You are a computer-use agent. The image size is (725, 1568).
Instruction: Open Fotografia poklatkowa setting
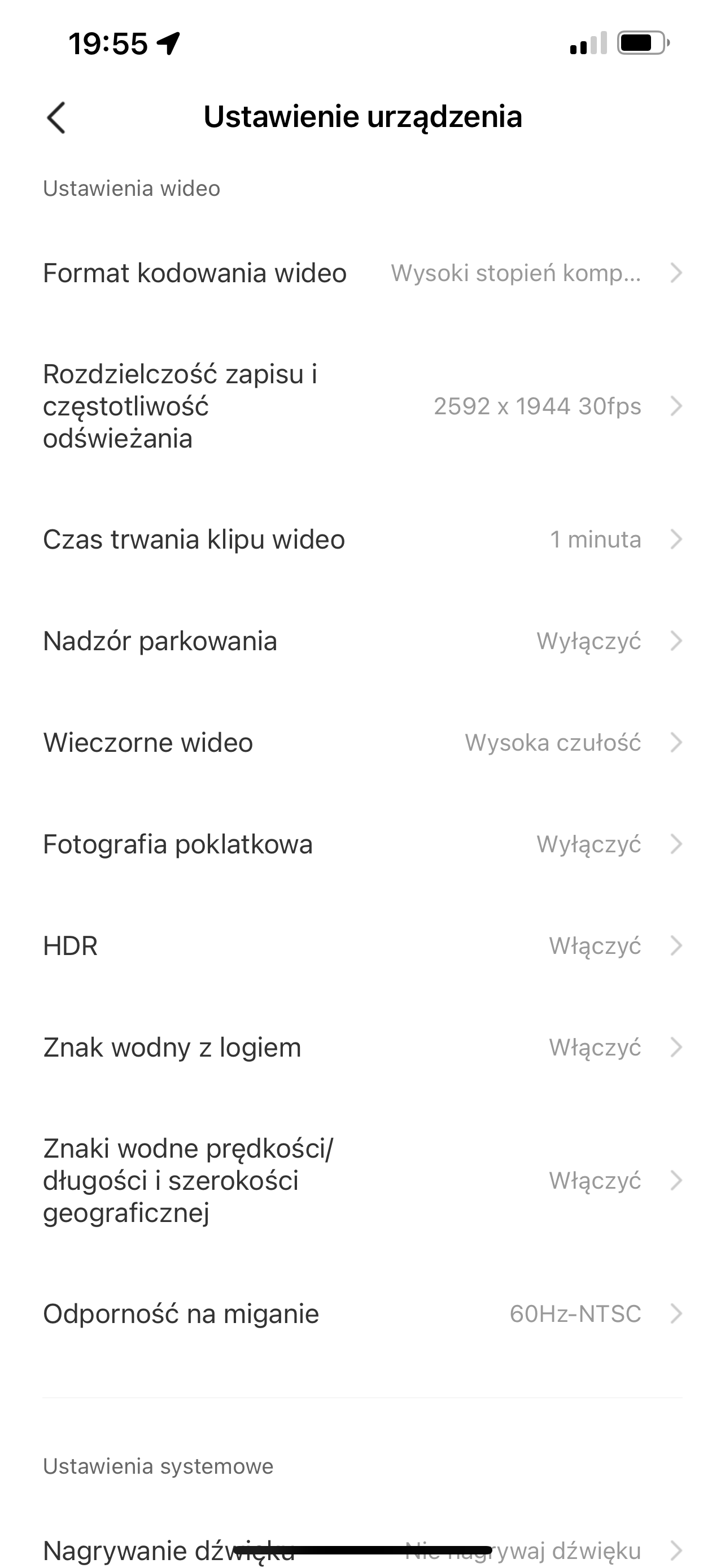click(x=362, y=844)
